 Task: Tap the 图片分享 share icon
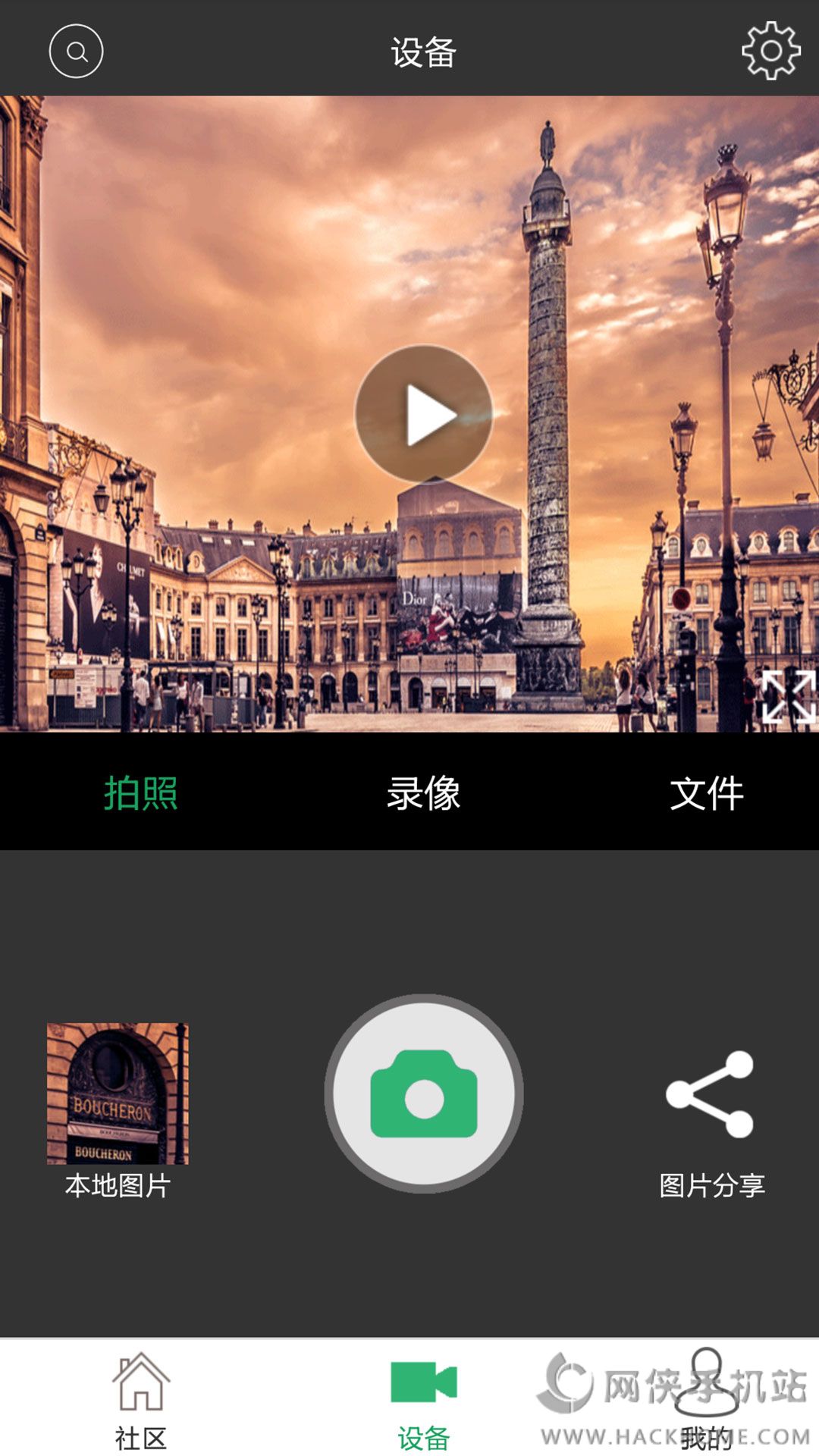click(711, 1094)
